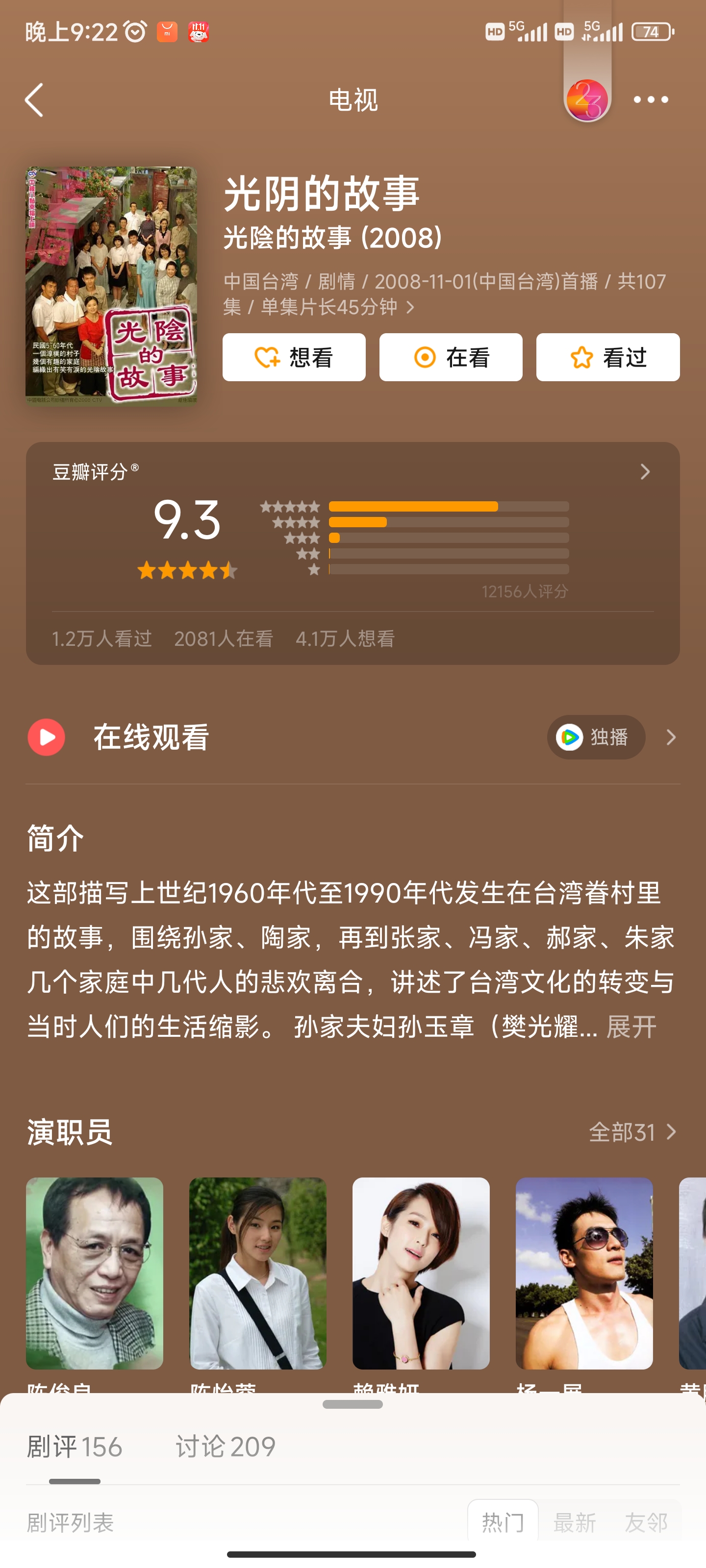The height and width of the screenshot is (1568, 706).
Task: Open the fourth cast member in sunglasses
Action: coord(583,1273)
